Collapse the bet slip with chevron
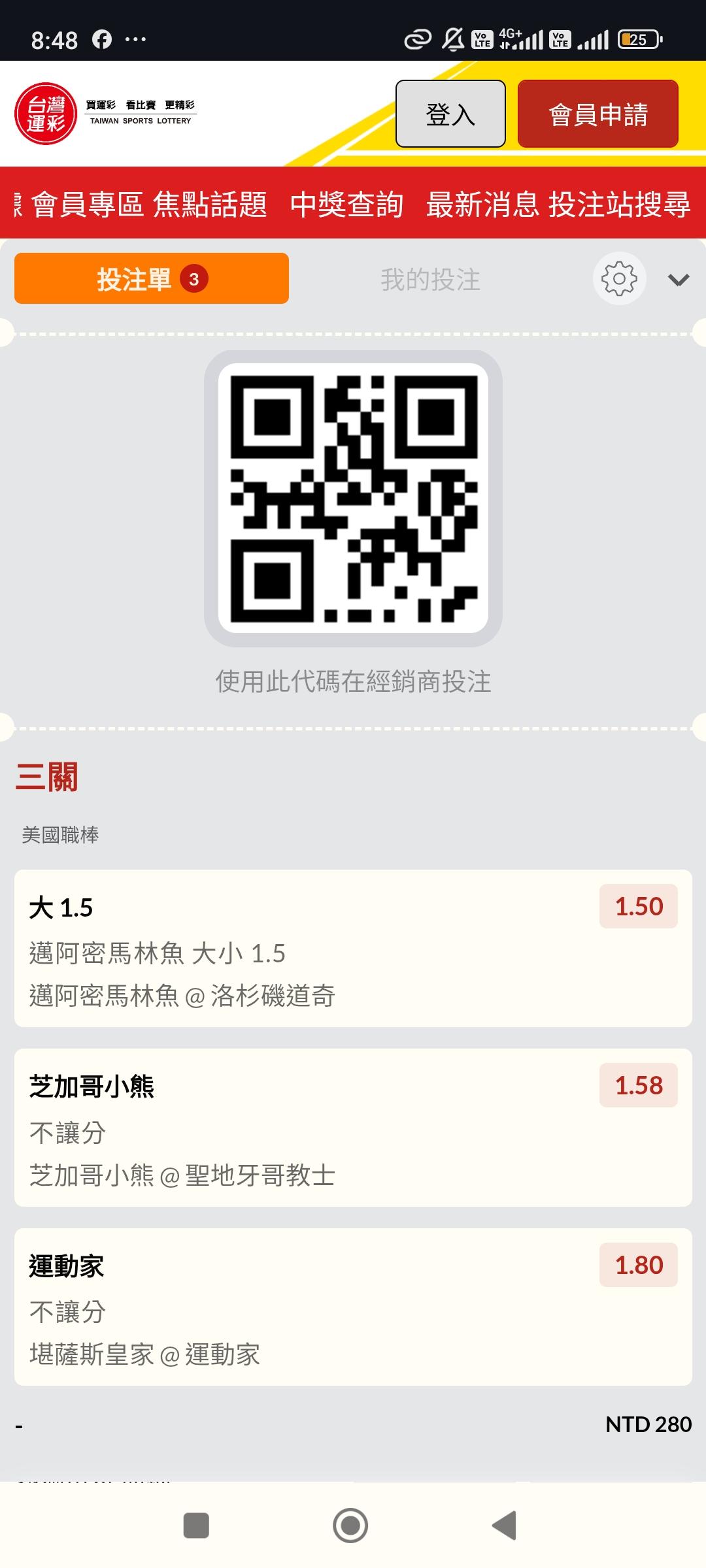This screenshot has width=706, height=1568. 679,280
